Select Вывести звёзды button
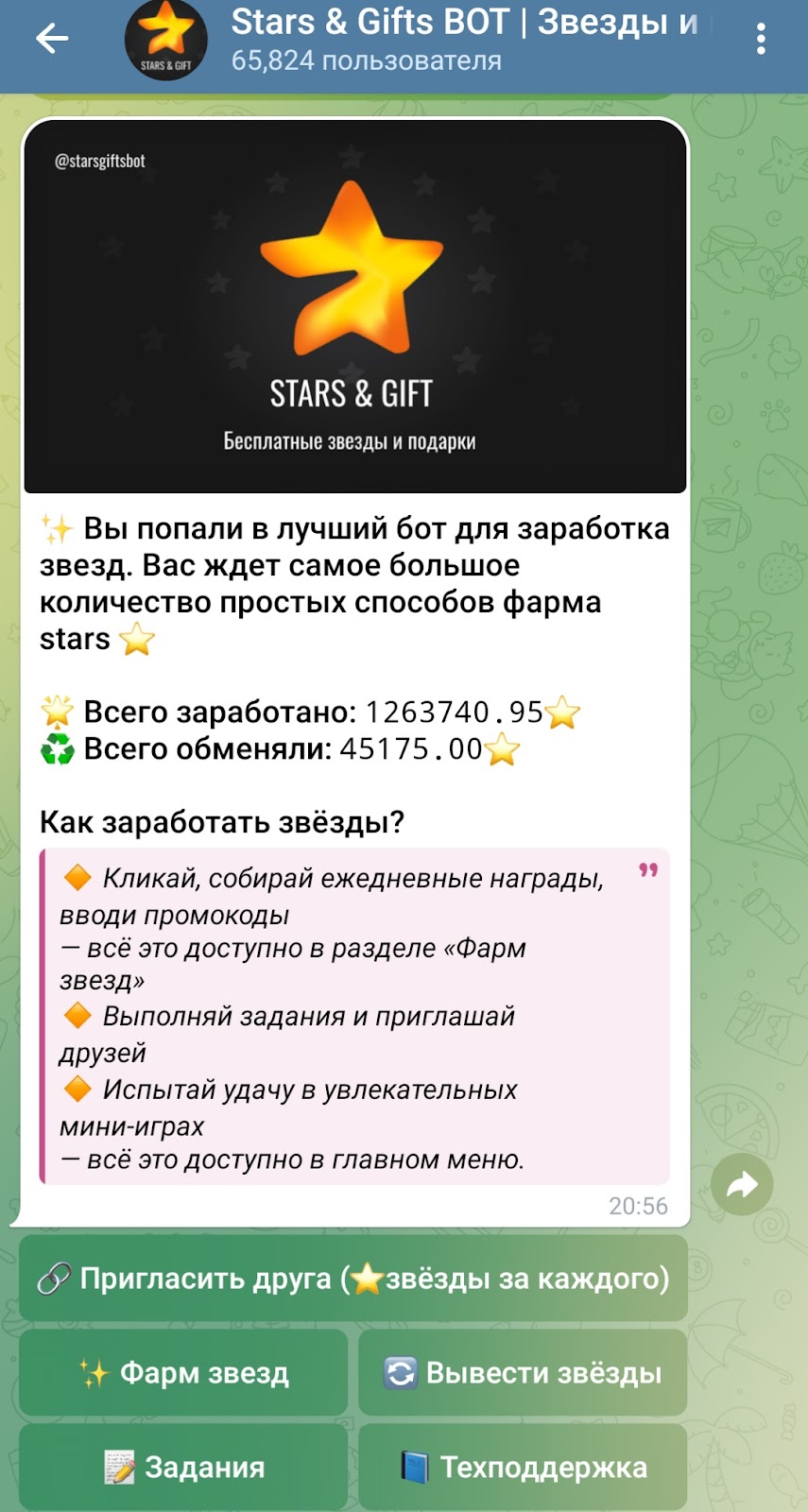 pyautogui.click(x=523, y=1372)
